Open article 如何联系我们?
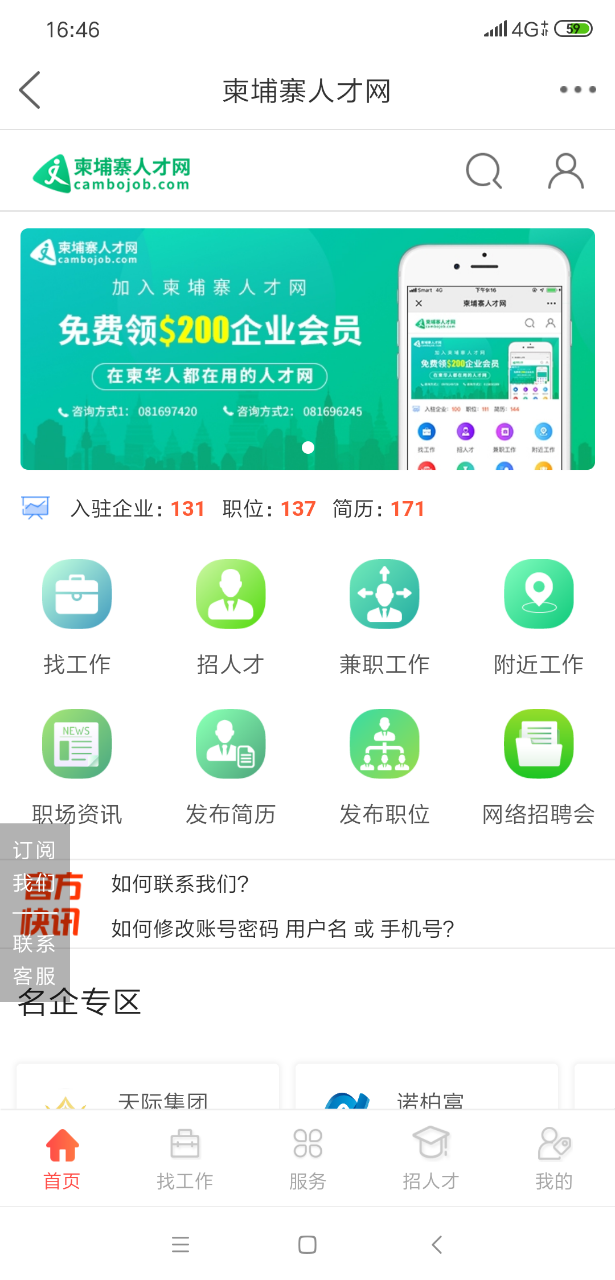Screen dimensions: 615x1280 180,884
